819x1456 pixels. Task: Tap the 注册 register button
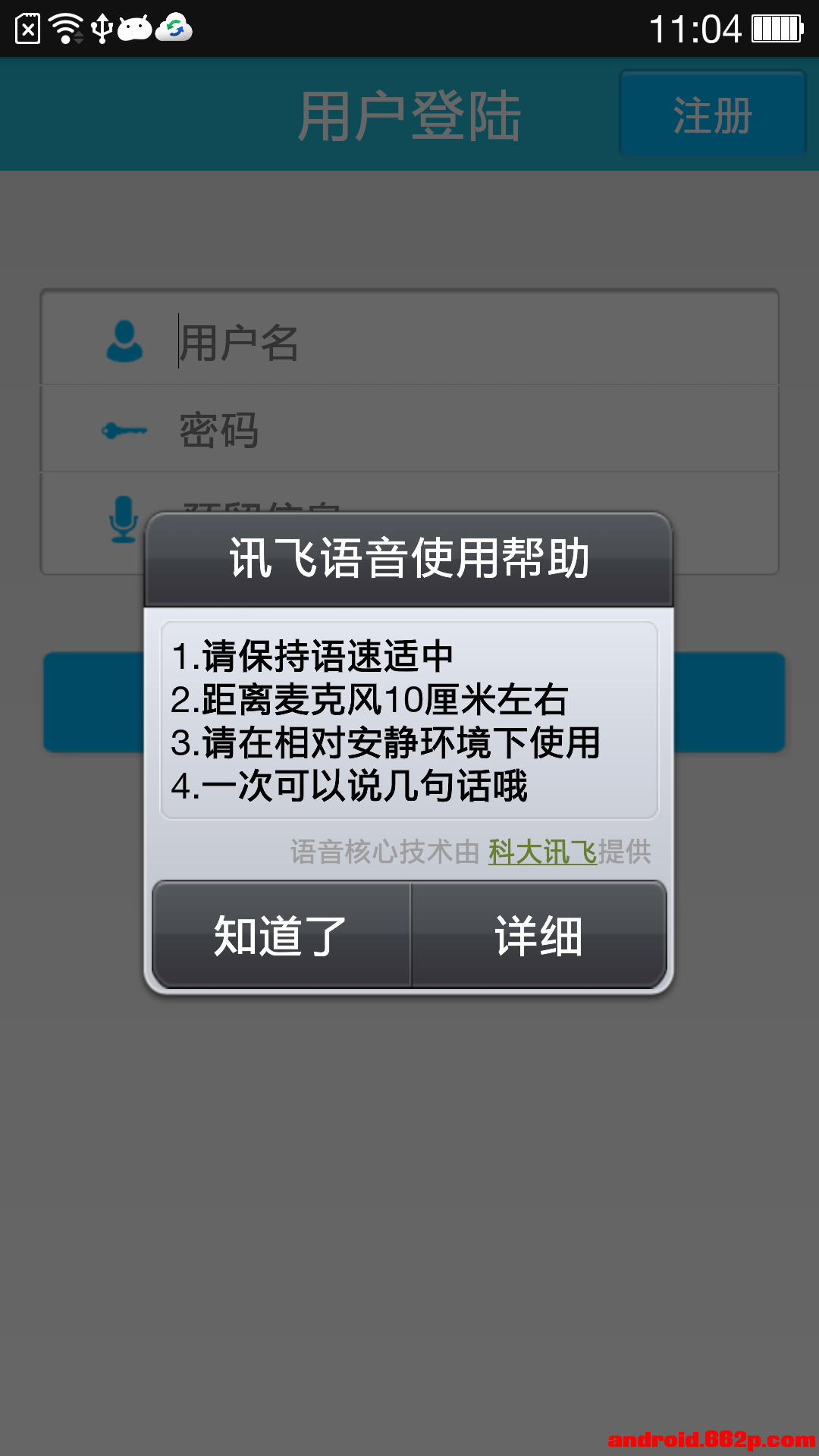tap(712, 115)
